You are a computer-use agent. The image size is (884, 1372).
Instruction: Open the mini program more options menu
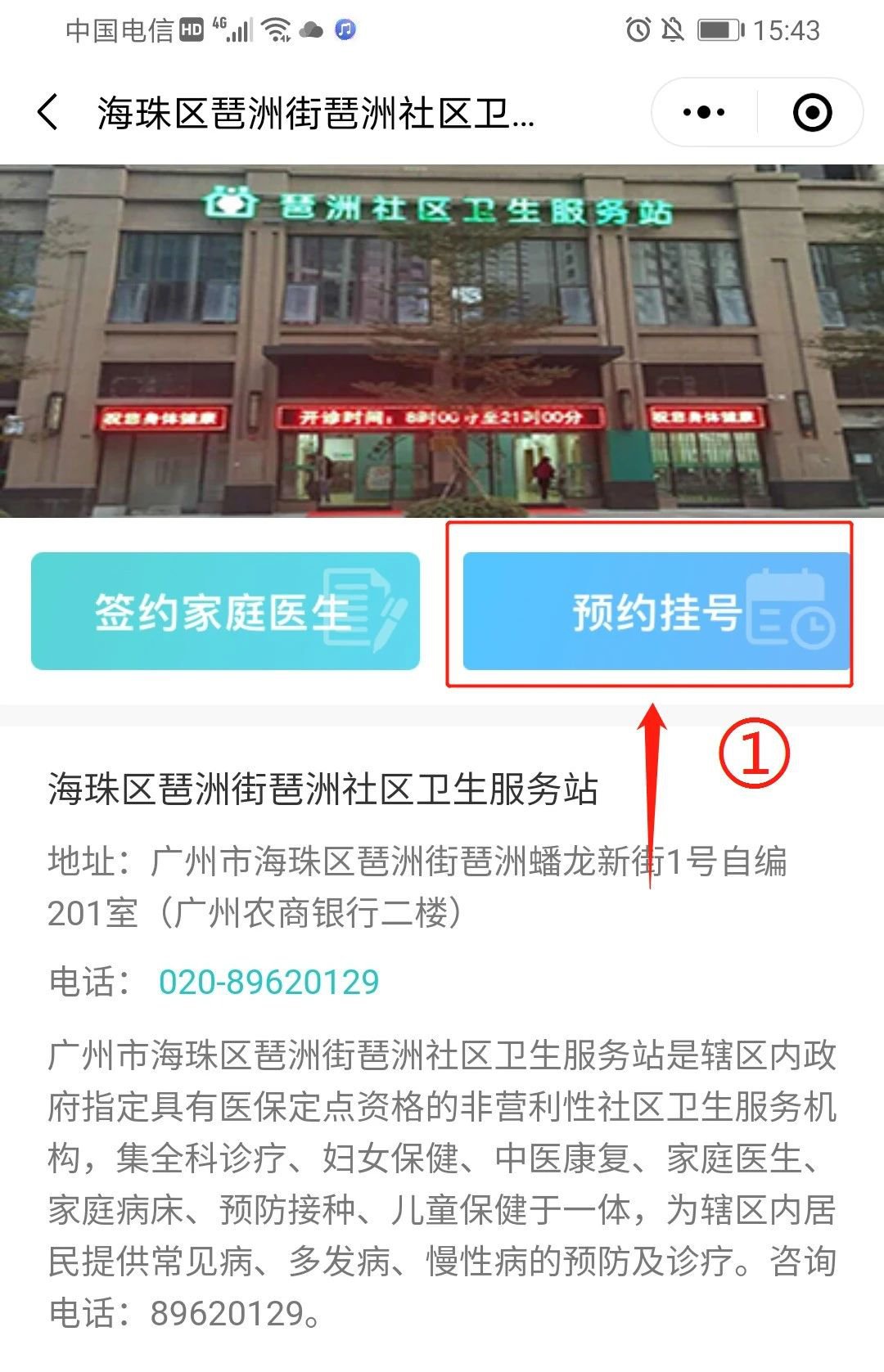704,112
